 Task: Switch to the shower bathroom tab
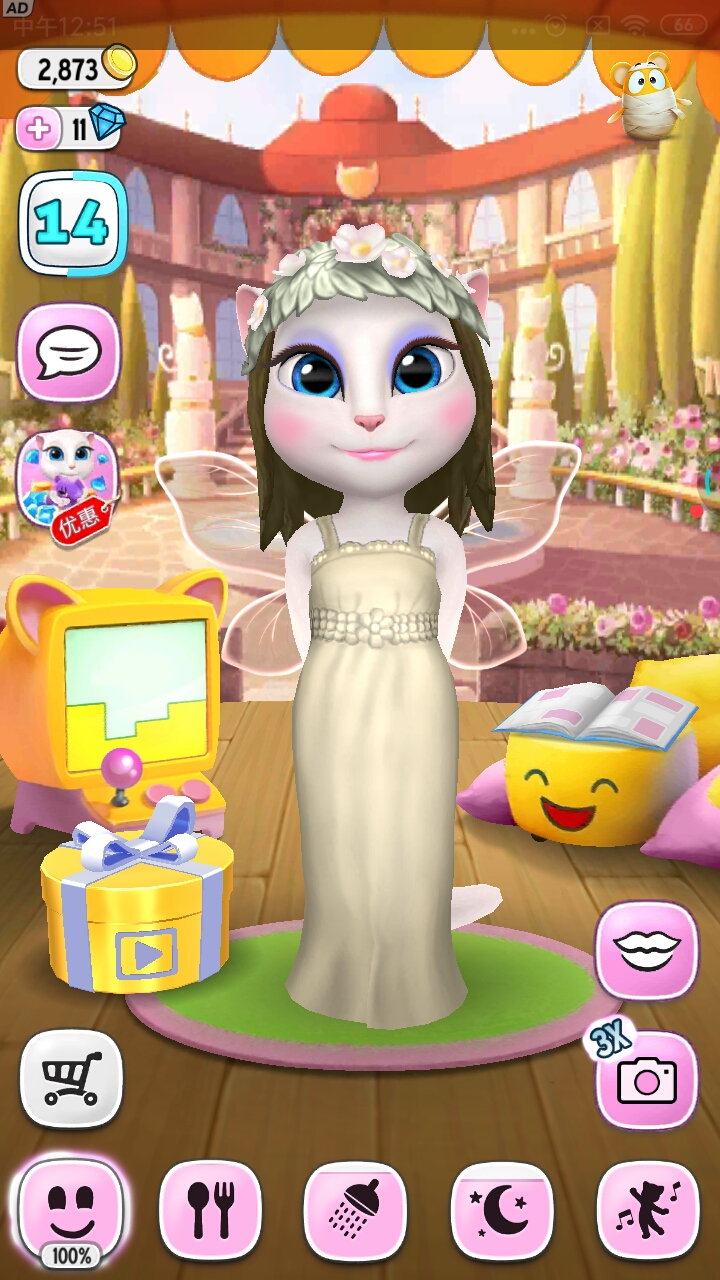(x=355, y=1210)
